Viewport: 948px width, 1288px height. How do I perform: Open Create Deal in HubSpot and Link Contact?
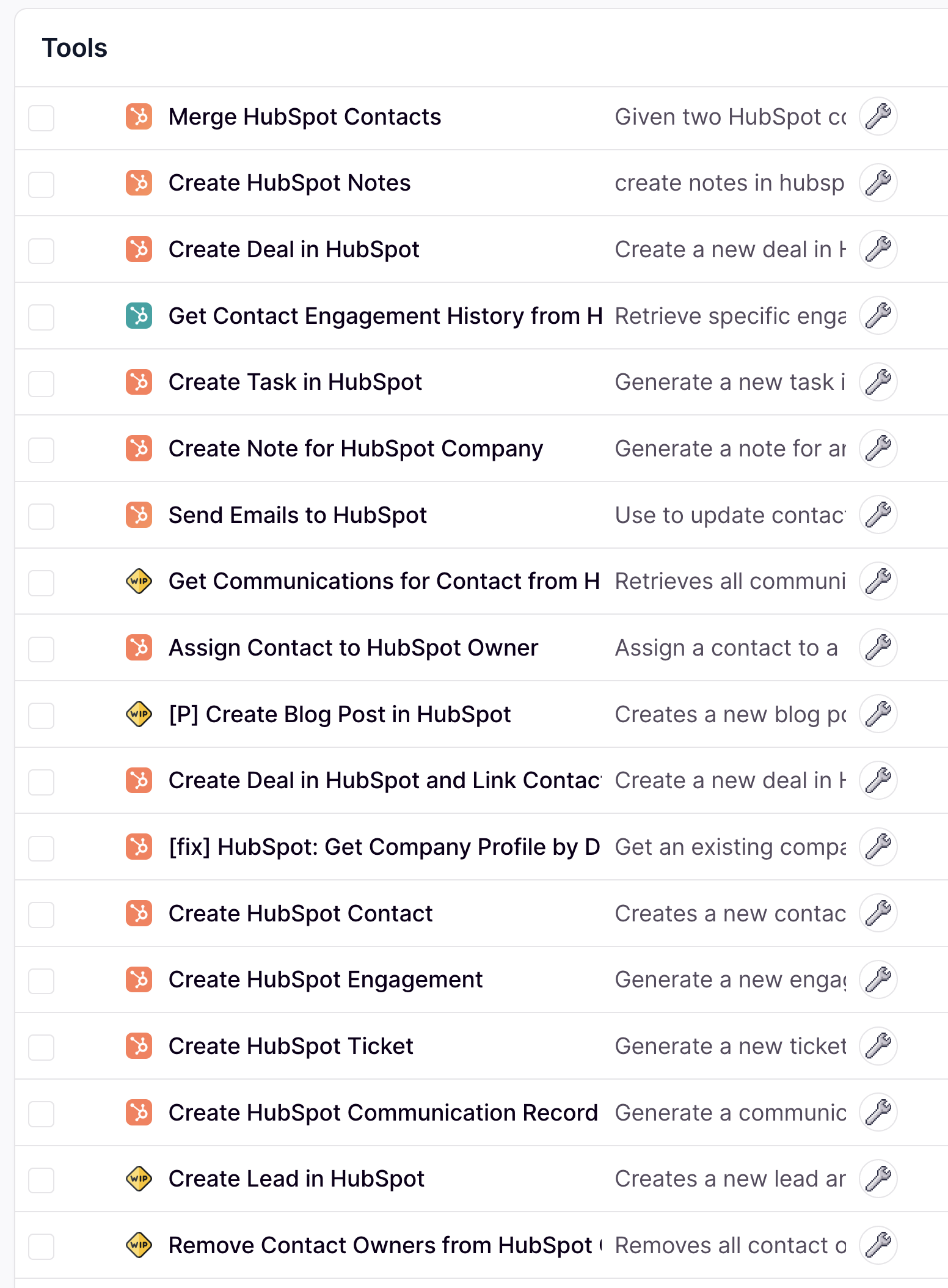tap(385, 780)
